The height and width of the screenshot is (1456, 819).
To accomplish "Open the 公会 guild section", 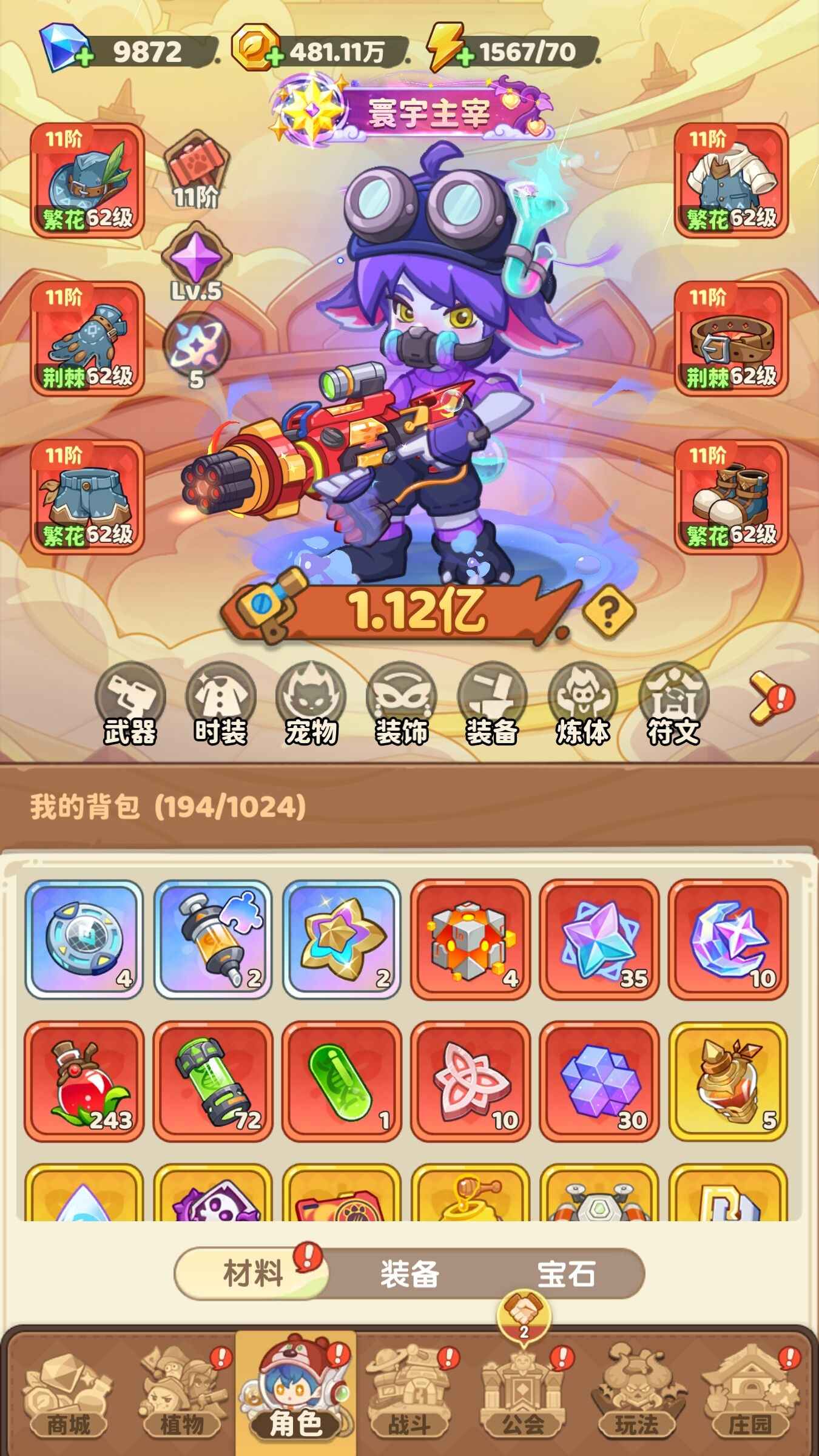I will pos(523,1401).
